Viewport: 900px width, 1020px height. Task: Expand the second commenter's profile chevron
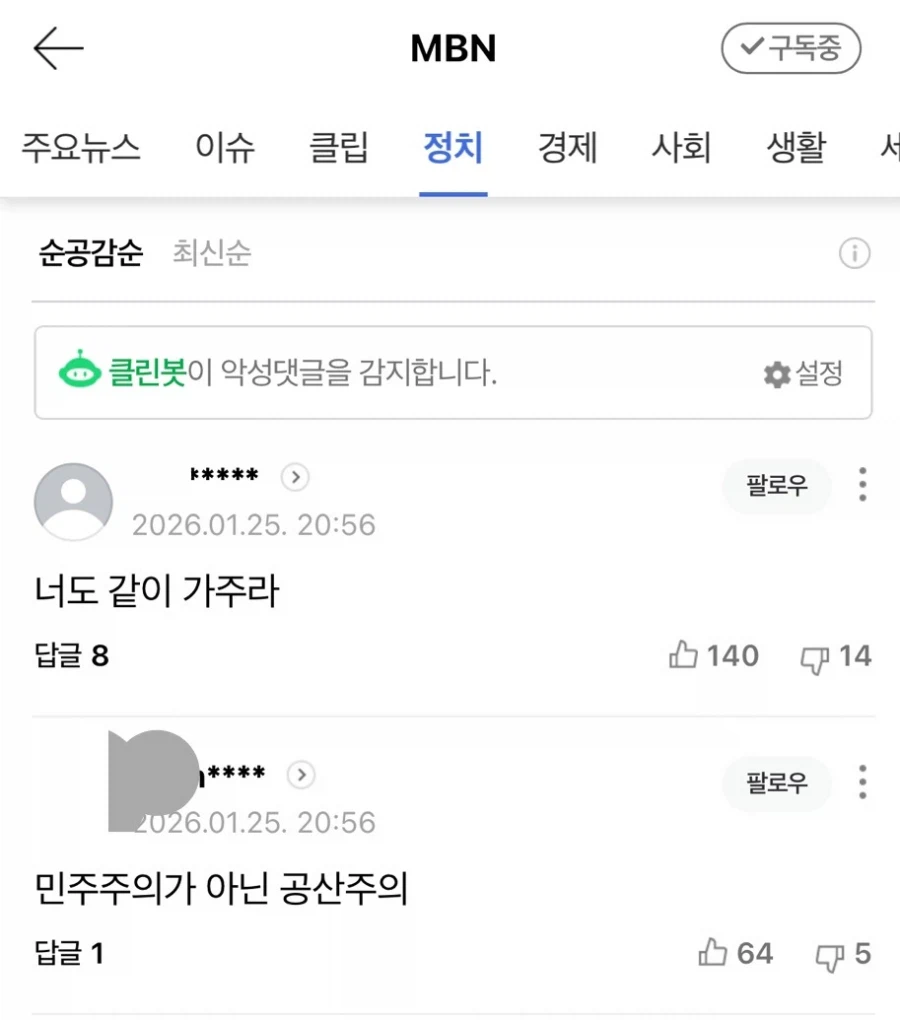click(x=301, y=776)
